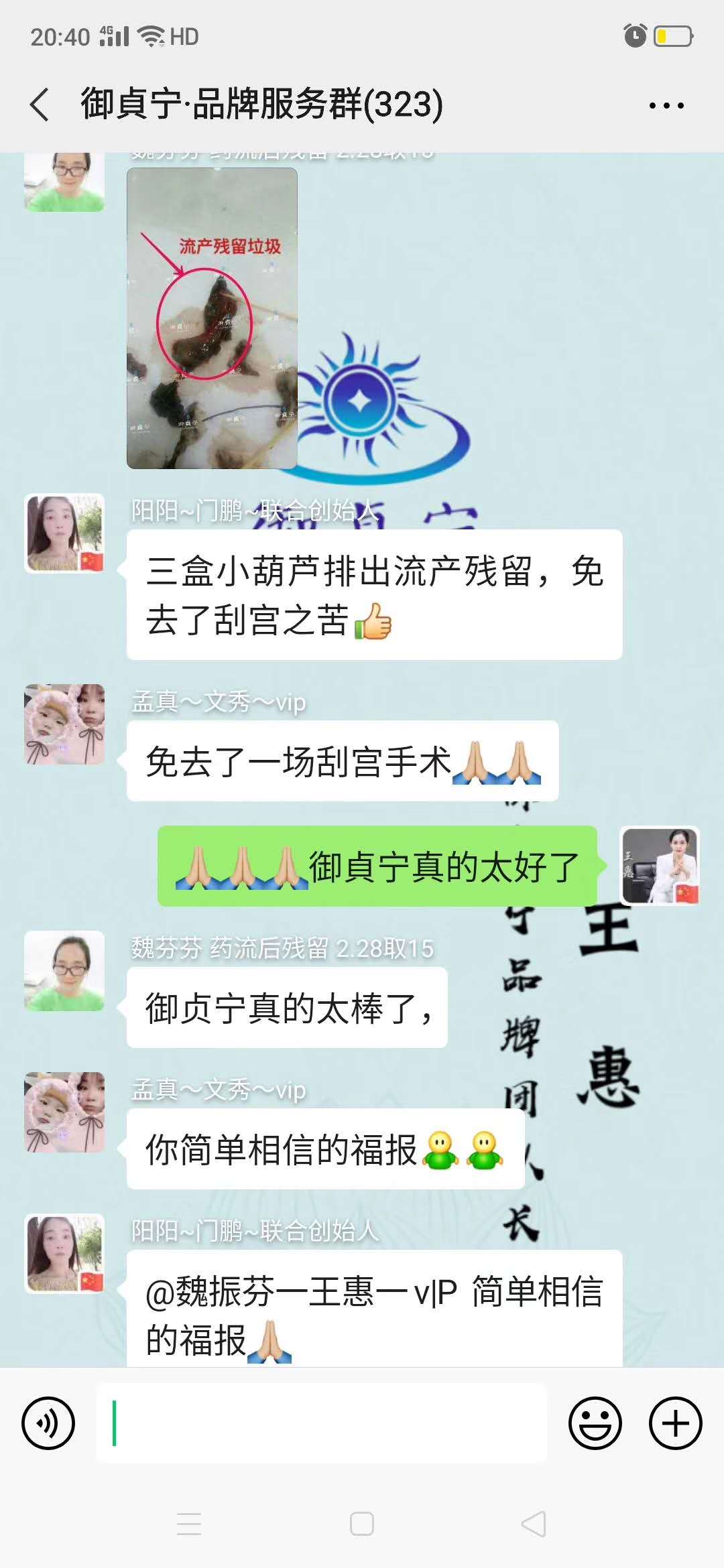View avatar beside 三盒小葫芦 message

click(x=64, y=533)
